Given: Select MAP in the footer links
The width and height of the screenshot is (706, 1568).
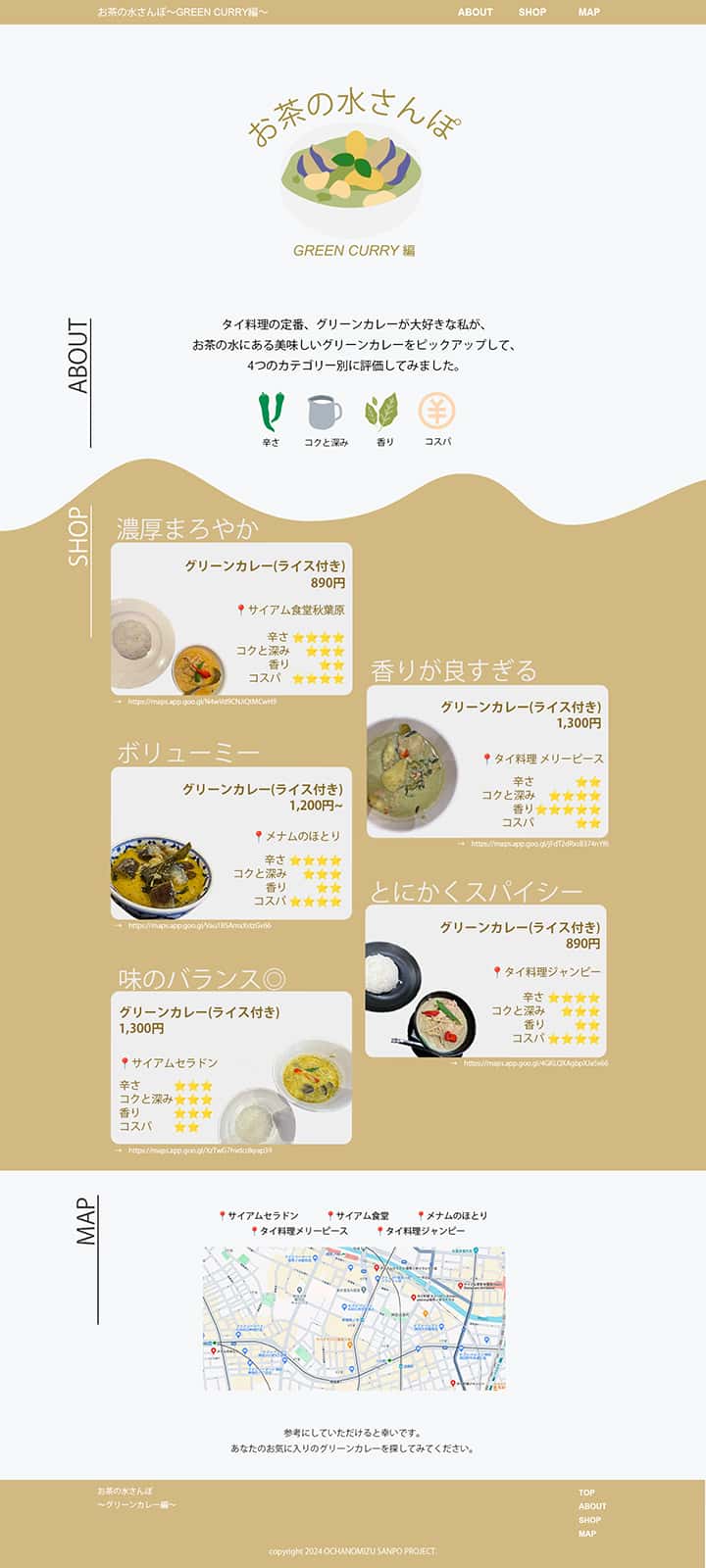Looking at the screenshot, I should tap(587, 1534).
